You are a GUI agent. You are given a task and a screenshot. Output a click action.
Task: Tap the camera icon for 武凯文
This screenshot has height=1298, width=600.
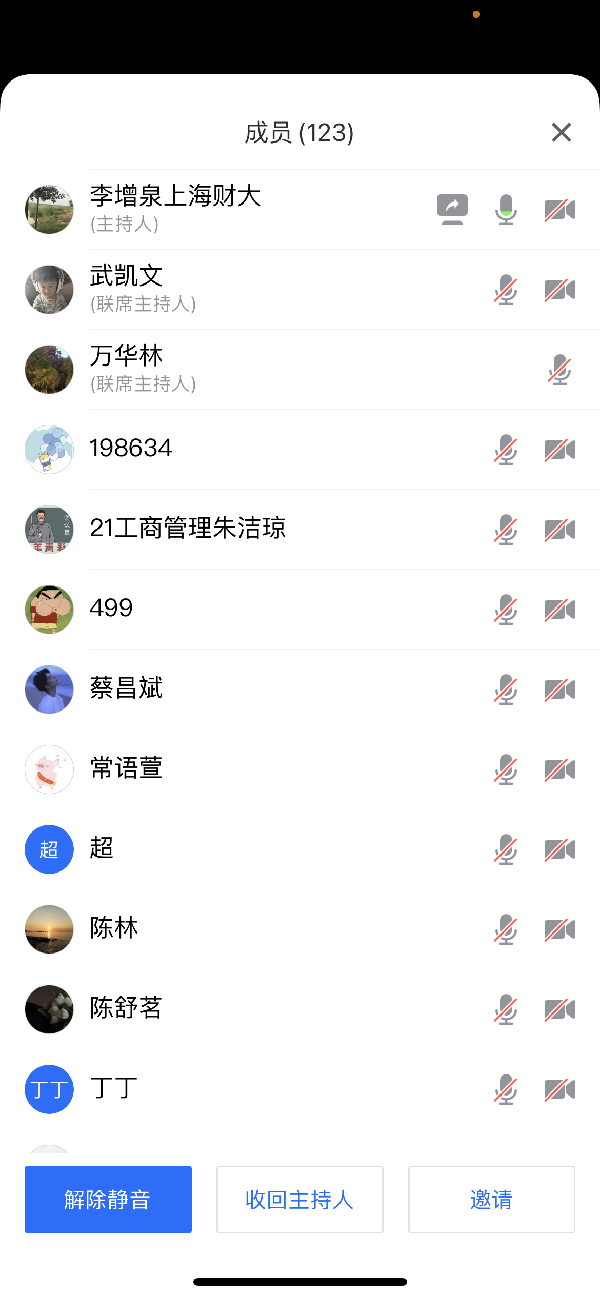[560, 289]
